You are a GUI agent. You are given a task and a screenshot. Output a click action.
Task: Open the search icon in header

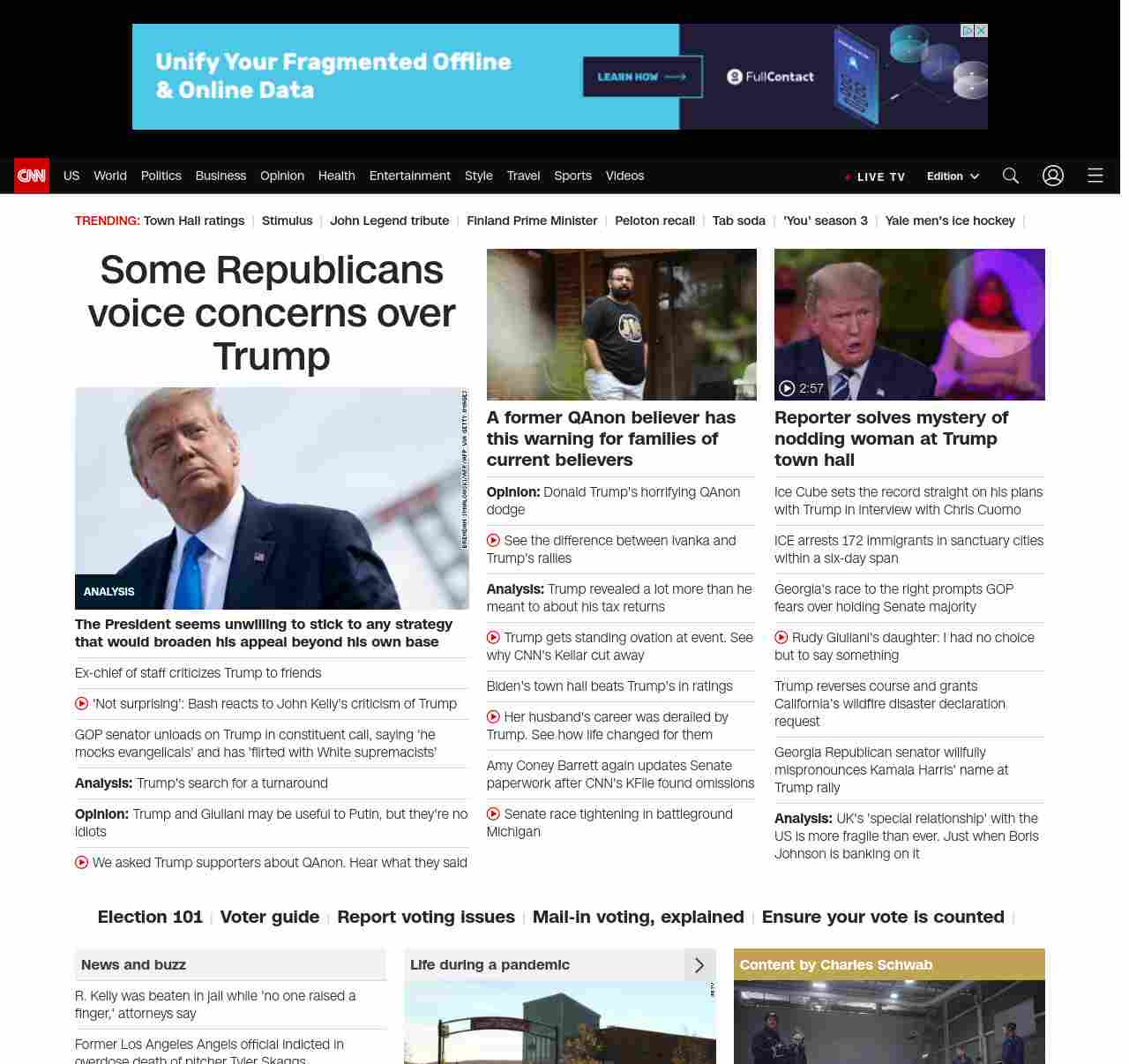click(1011, 176)
